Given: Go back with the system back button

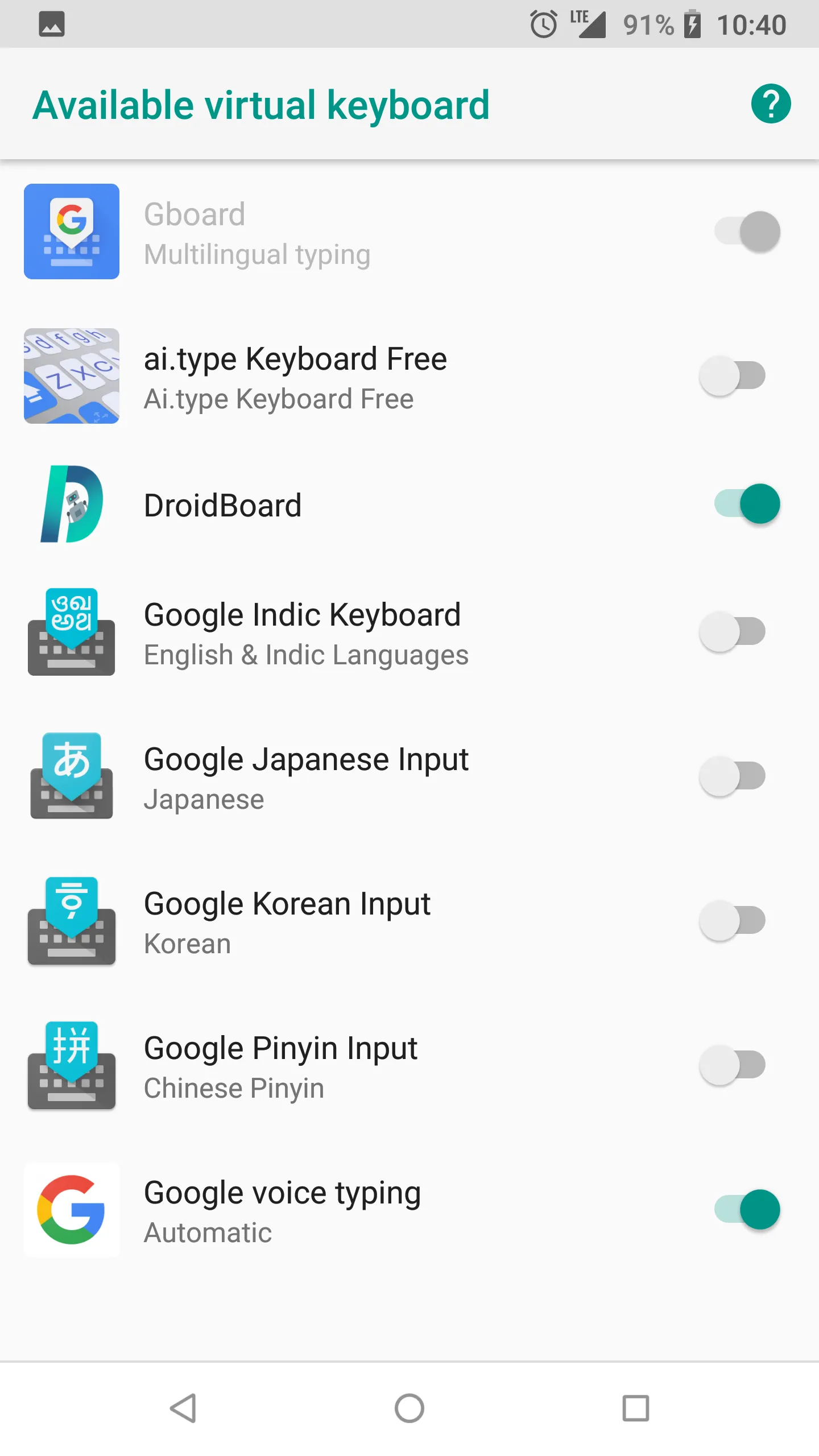Looking at the screenshot, I should [x=183, y=1409].
